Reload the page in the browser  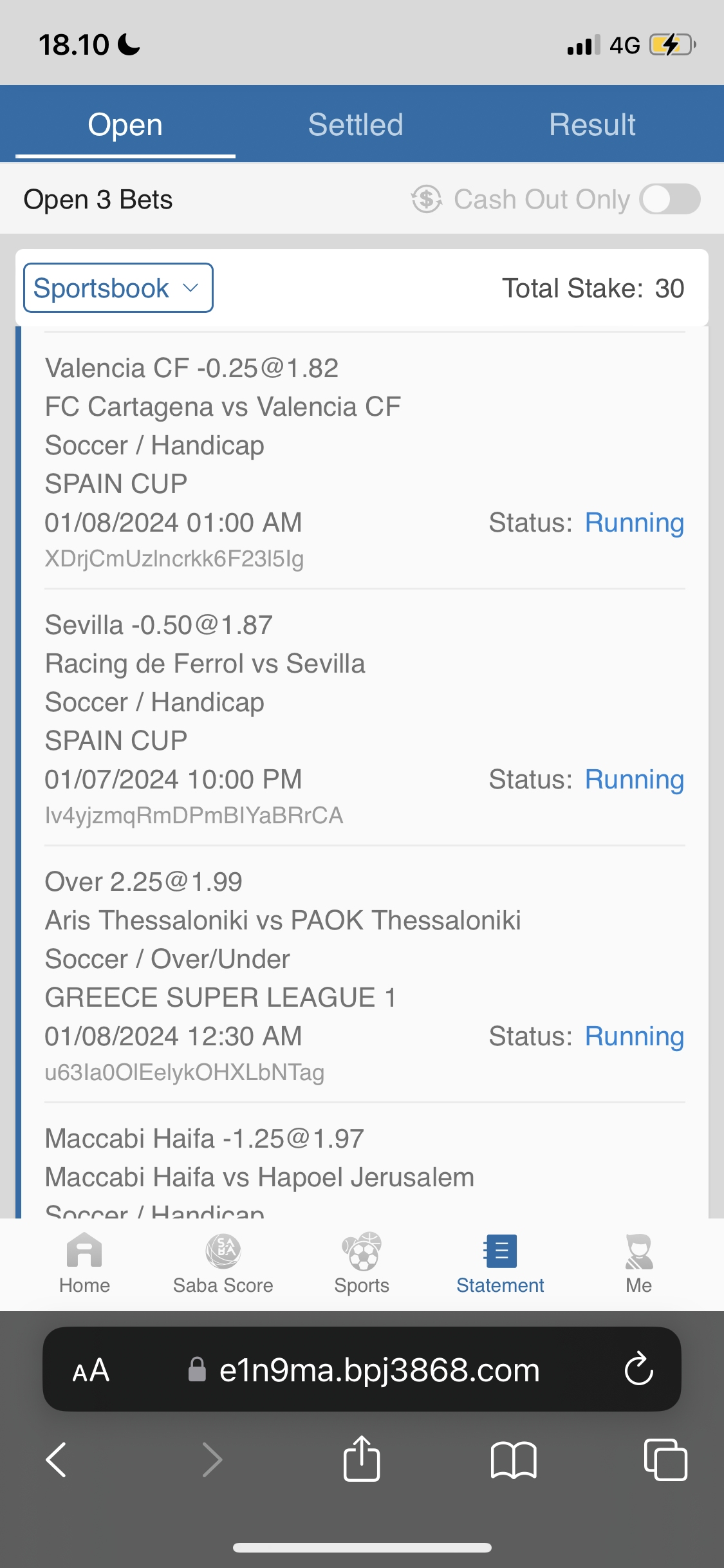point(638,1369)
